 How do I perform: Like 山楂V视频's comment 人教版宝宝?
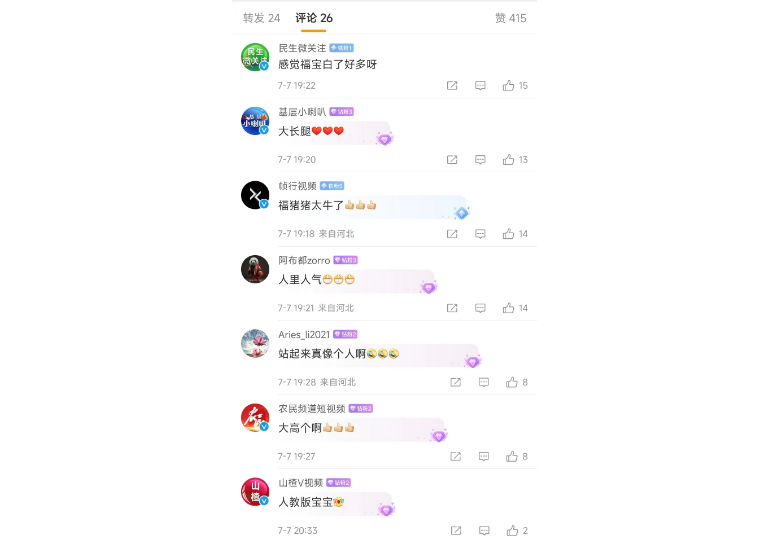(512, 530)
